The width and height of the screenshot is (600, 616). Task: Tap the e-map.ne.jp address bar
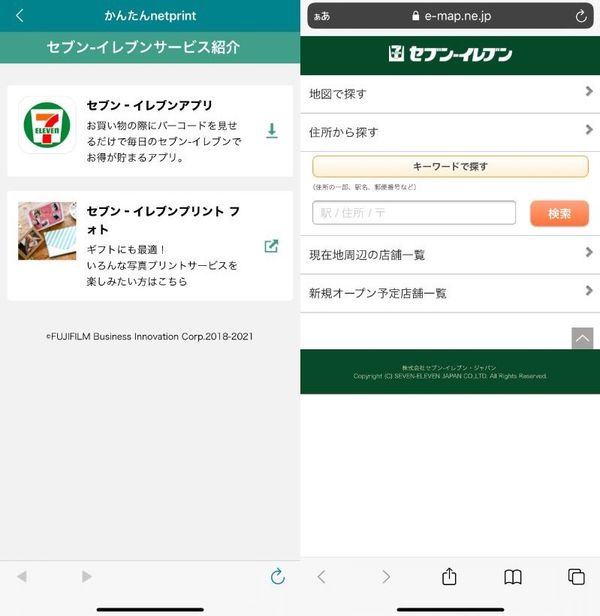point(450,16)
